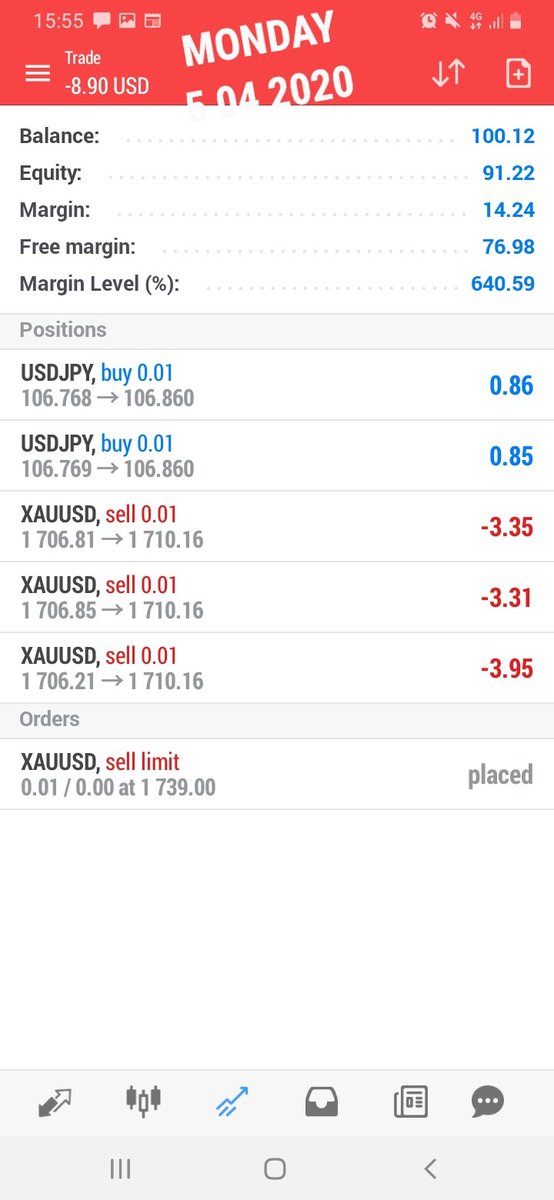Go back with system back button
This screenshot has height=1200, width=554.
click(430, 1168)
